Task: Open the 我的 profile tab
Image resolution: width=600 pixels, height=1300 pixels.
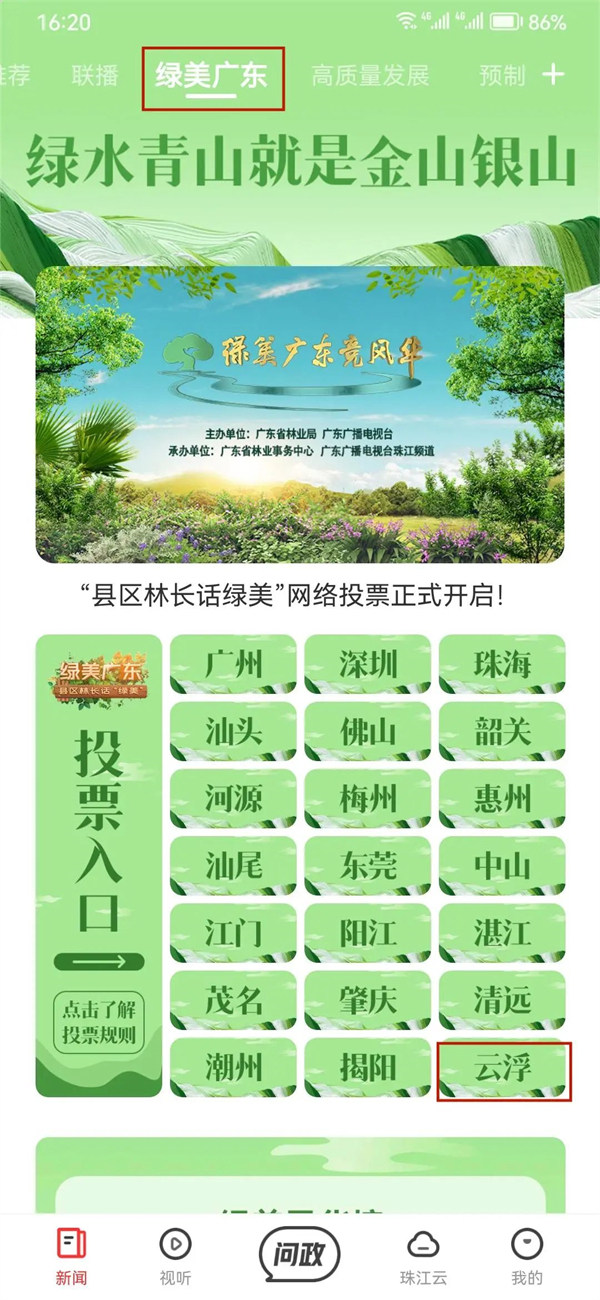Action: [x=527, y=1255]
